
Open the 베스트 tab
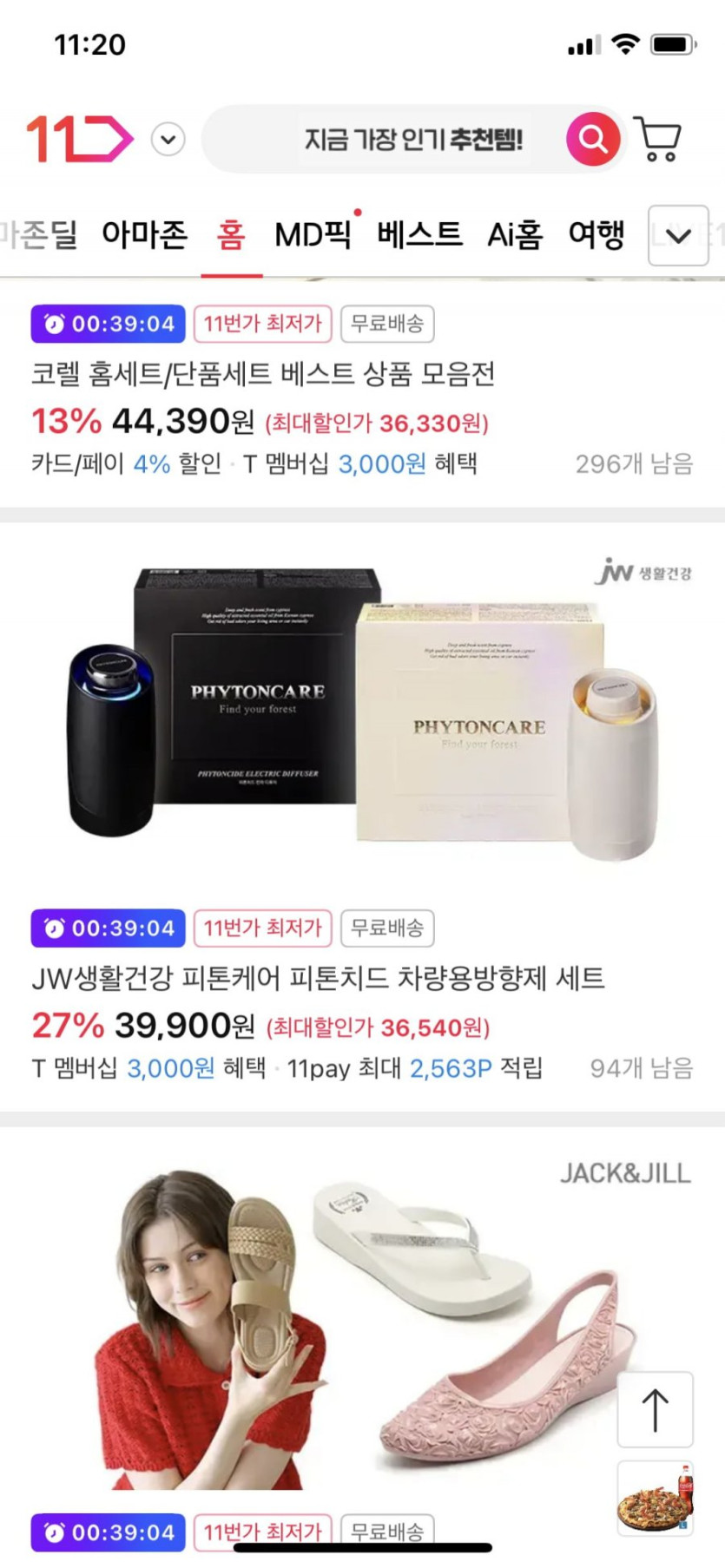pos(419,234)
